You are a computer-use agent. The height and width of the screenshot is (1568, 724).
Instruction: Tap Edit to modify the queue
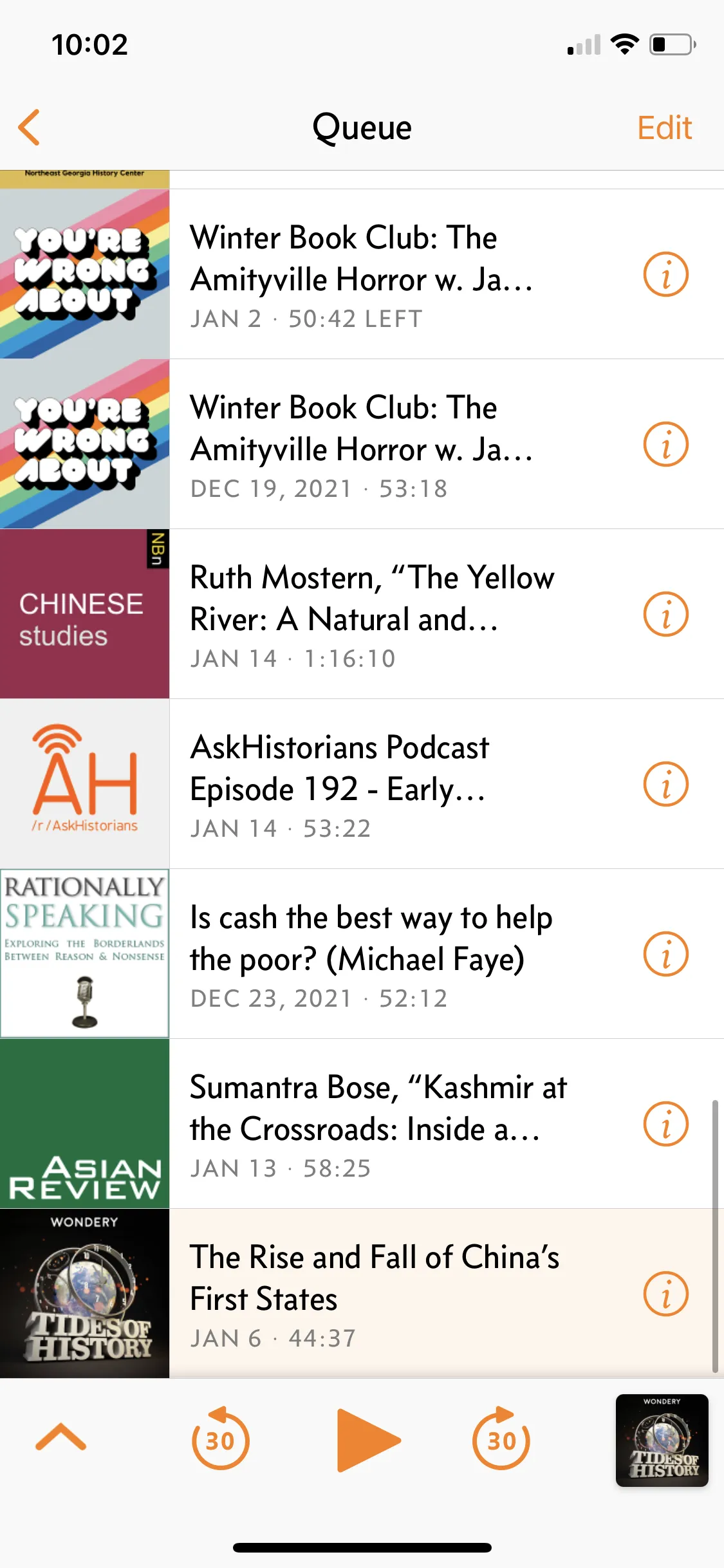(x=664, y=127)
